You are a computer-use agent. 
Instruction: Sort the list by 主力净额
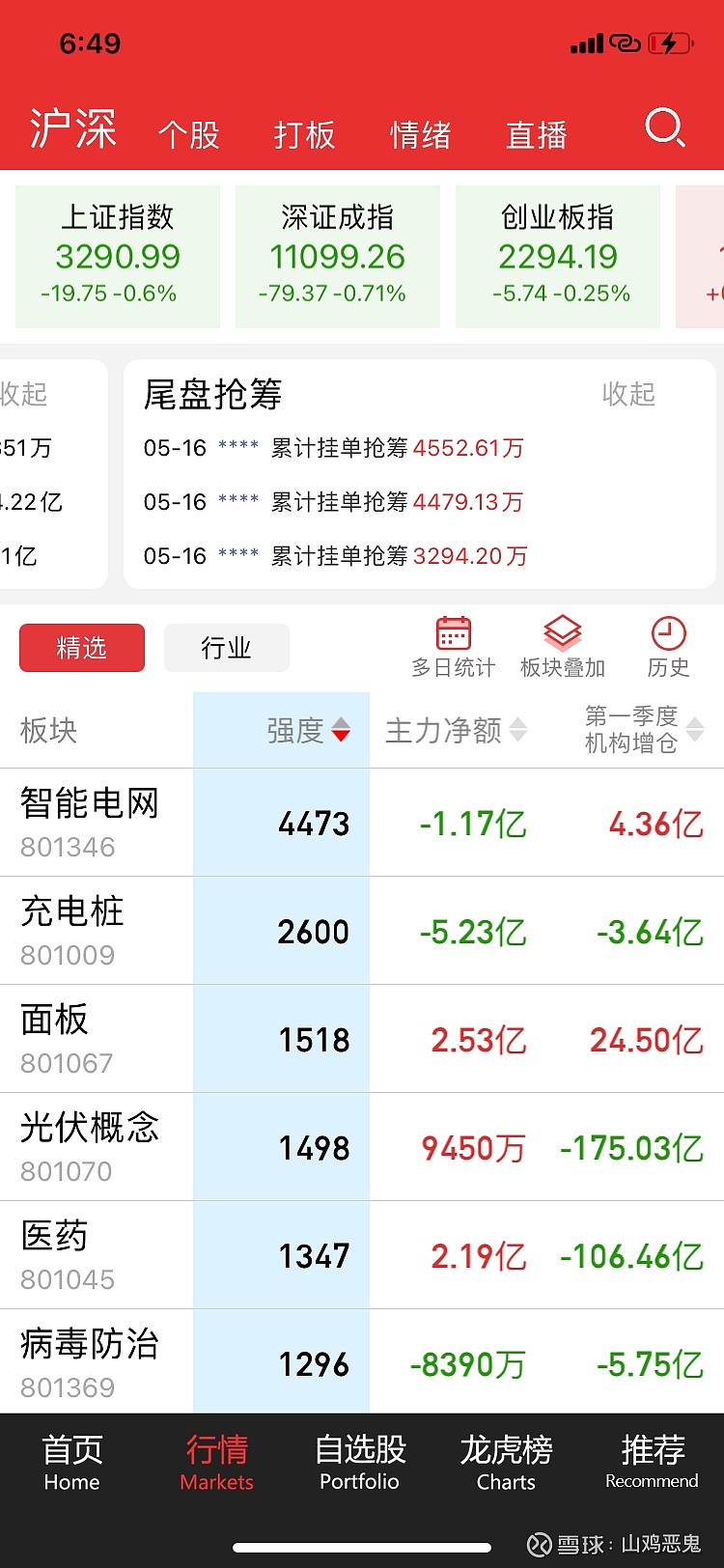pyautogui.click(x=457, y=730)
